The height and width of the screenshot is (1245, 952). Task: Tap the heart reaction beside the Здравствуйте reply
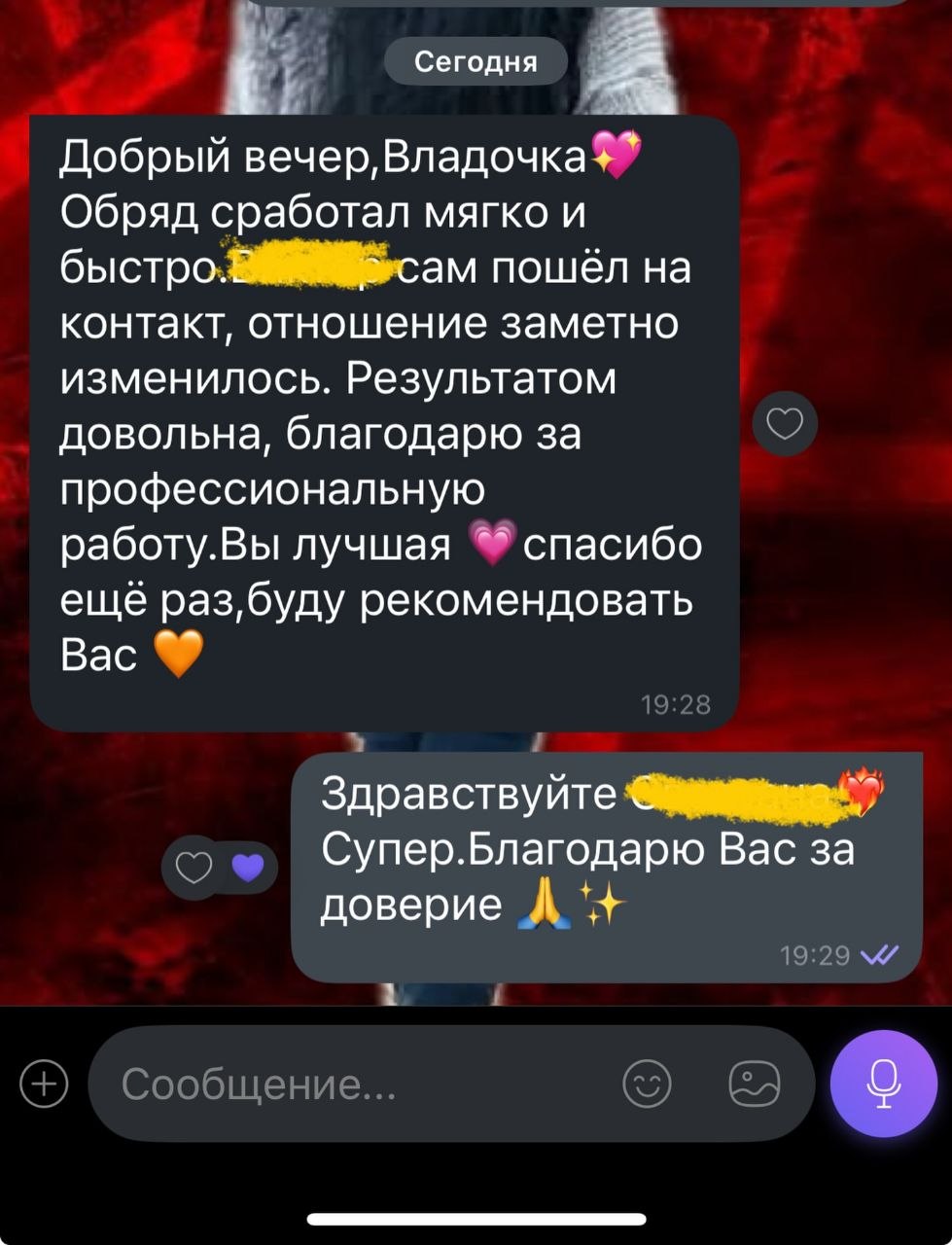click(x=194, y=867)
